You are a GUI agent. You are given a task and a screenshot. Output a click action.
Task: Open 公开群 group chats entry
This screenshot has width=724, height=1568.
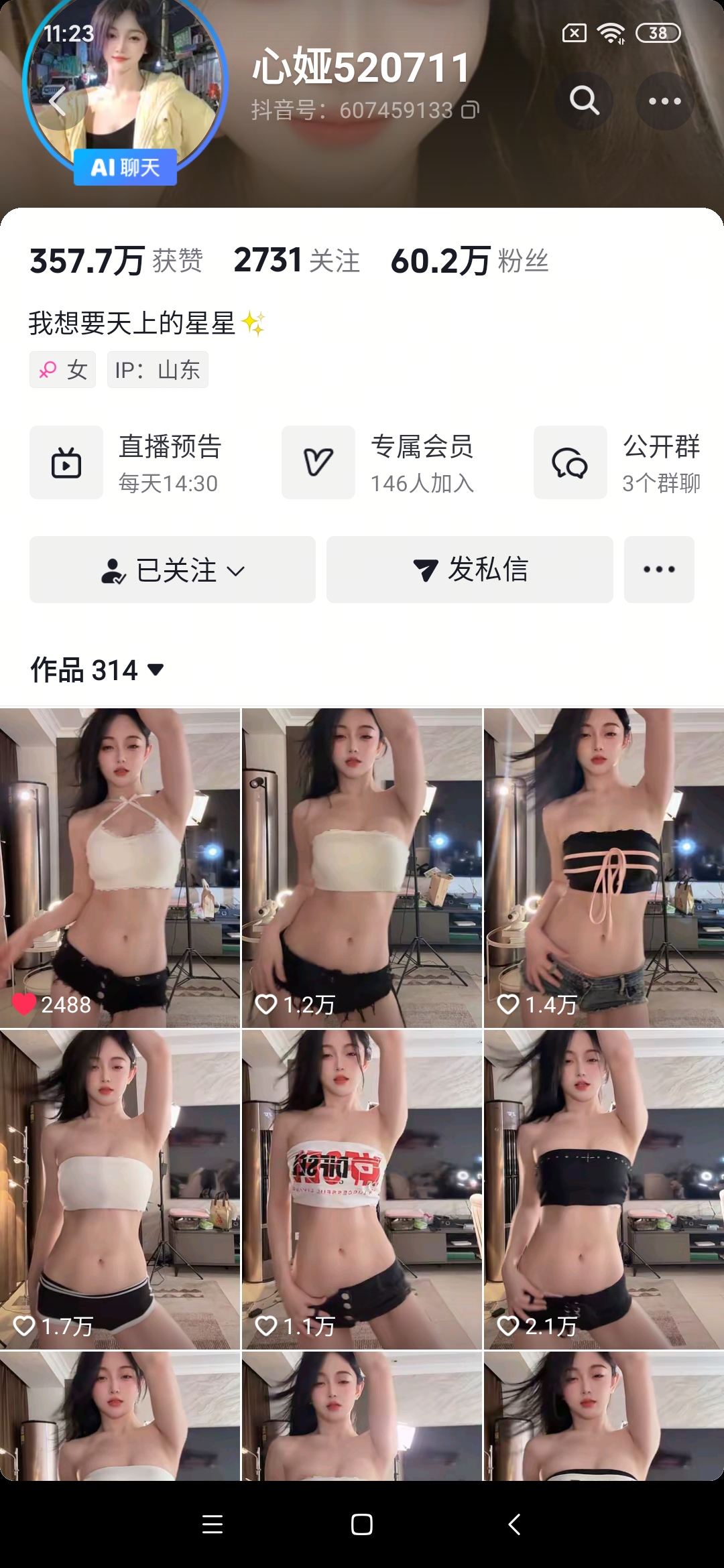(x=627, y=462)
